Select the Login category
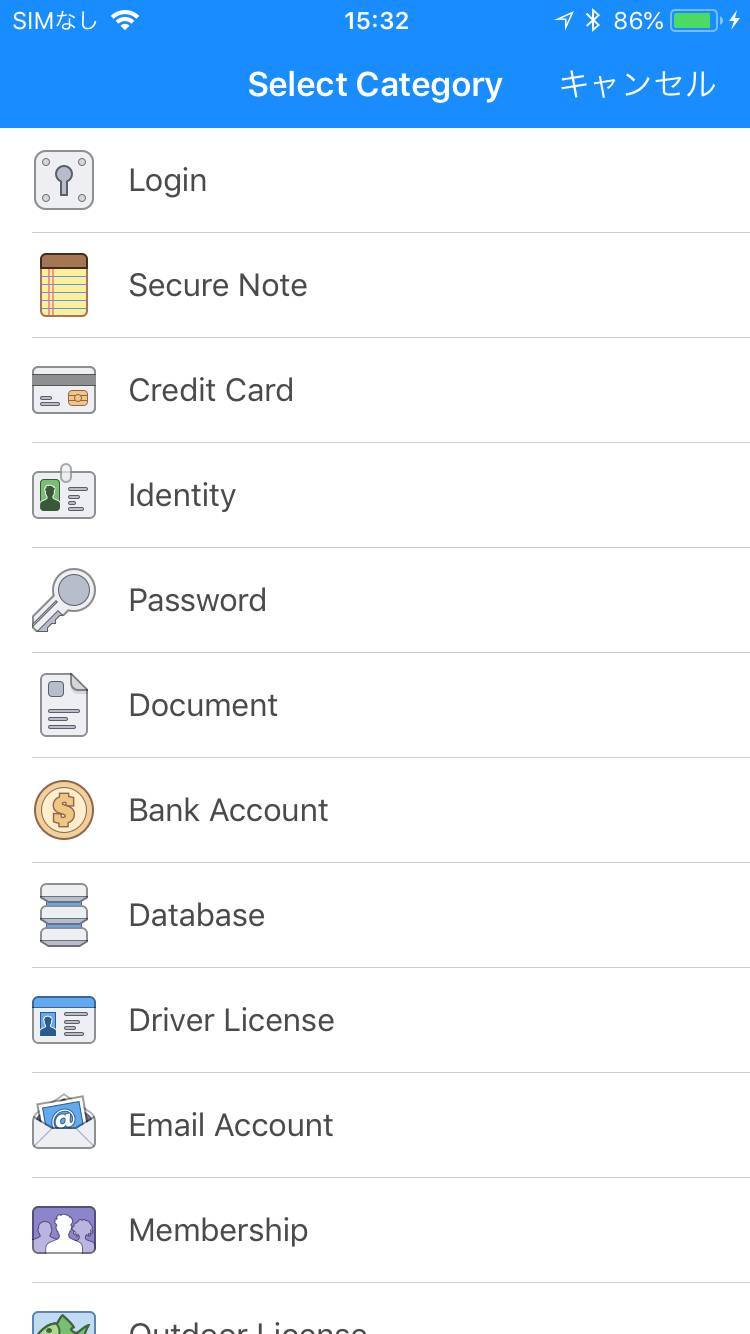Image resolution: width=750 pixels, height=1334 pixels. point(375,180)
